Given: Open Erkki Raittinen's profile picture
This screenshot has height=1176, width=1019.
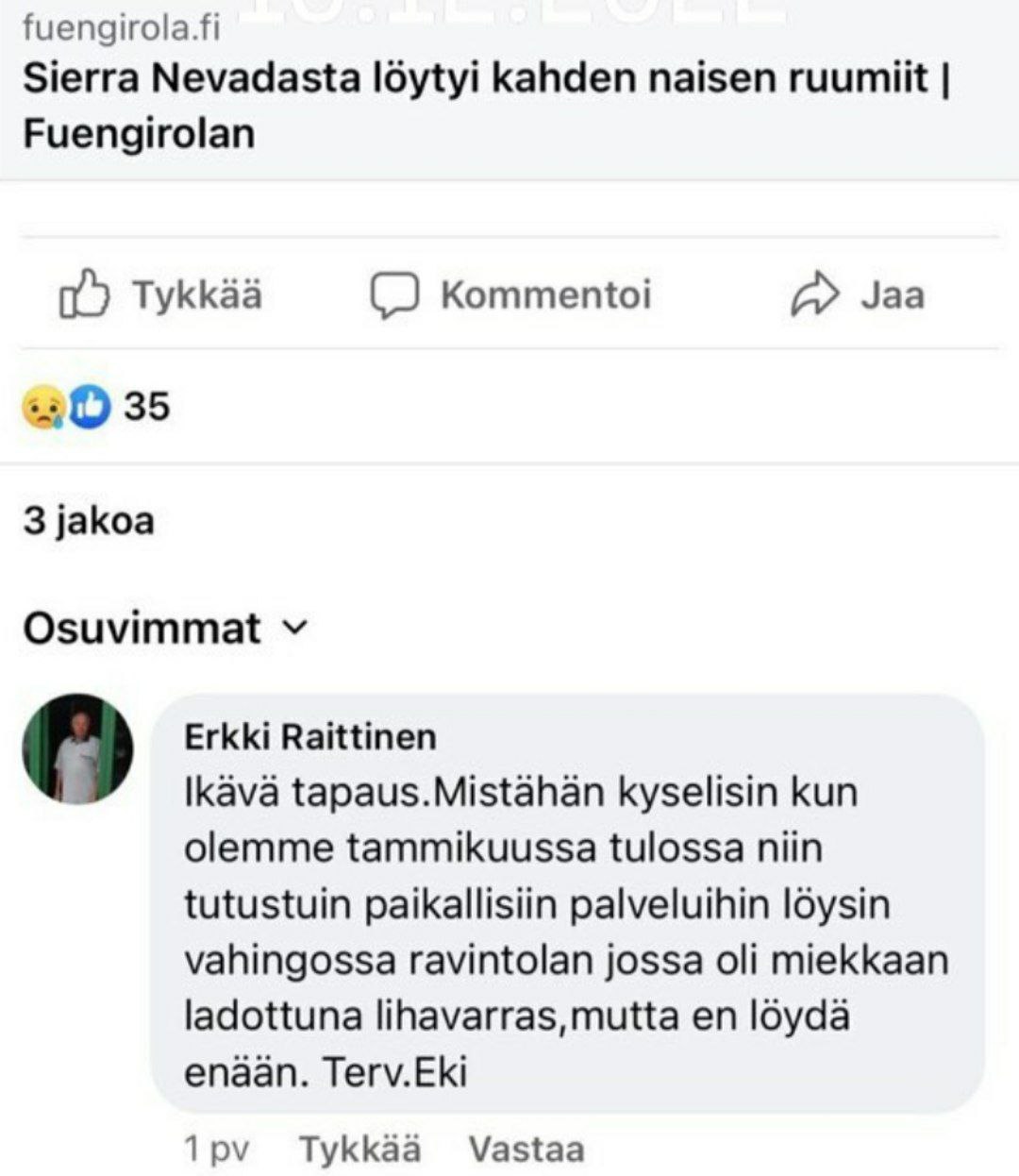Looking at the screenshot, I should pyautogui.click(x=78, y=749).
